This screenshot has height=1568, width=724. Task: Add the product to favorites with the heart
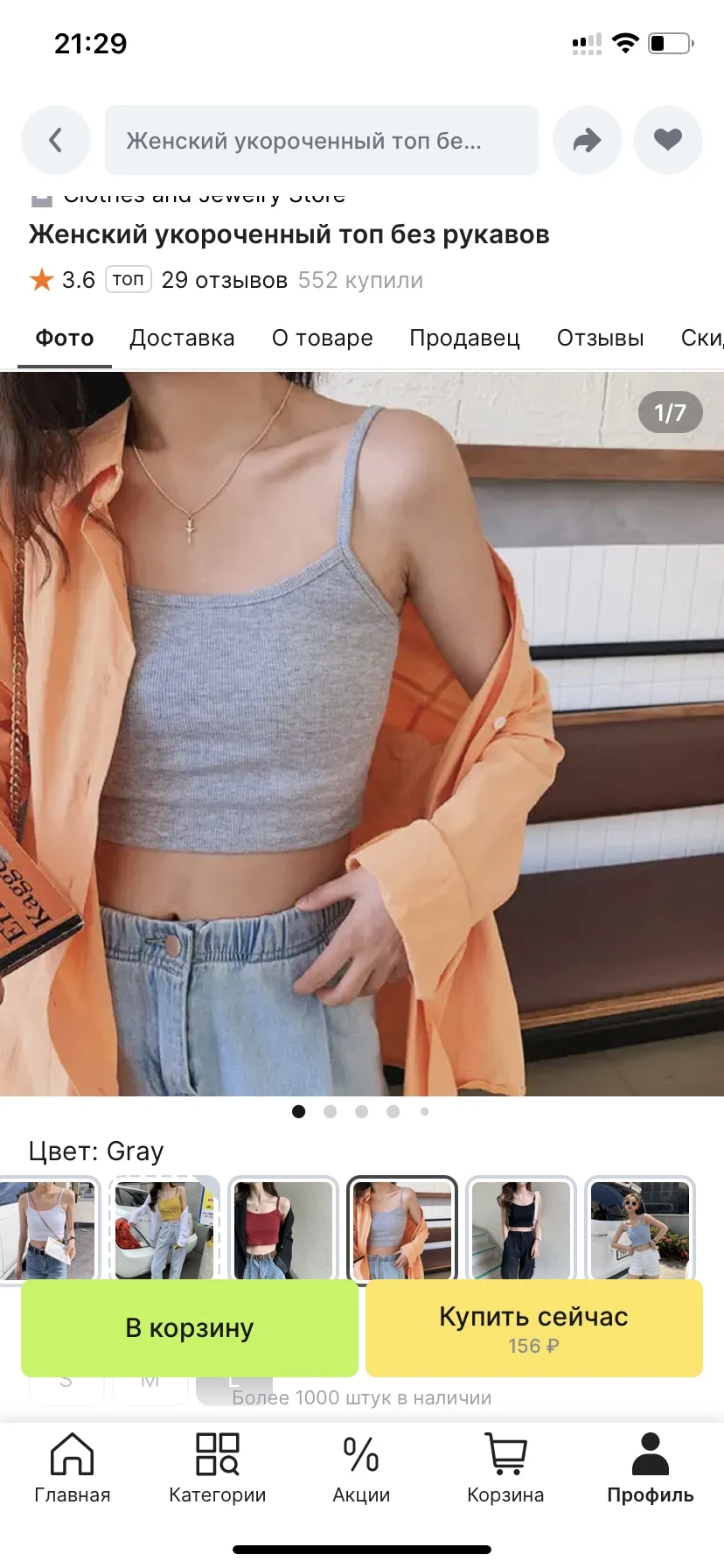coord(668,140)
